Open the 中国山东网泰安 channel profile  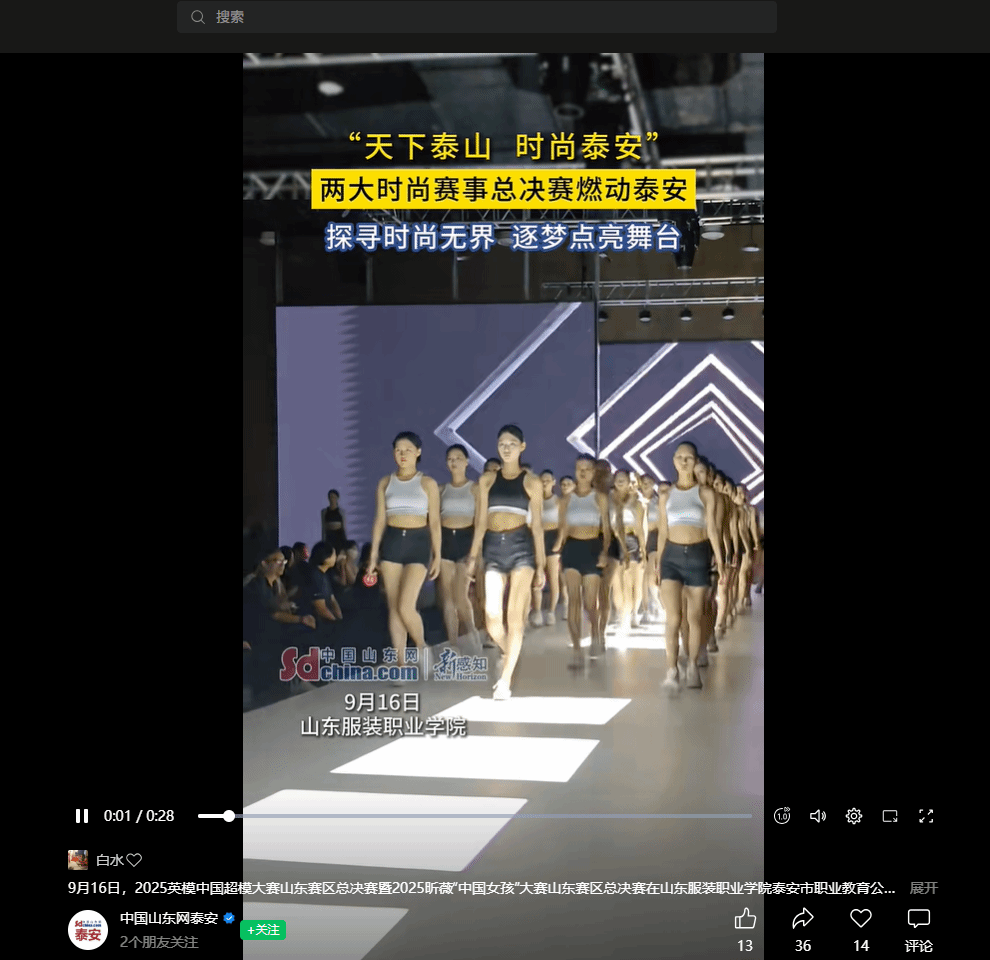tap(169, 918)
